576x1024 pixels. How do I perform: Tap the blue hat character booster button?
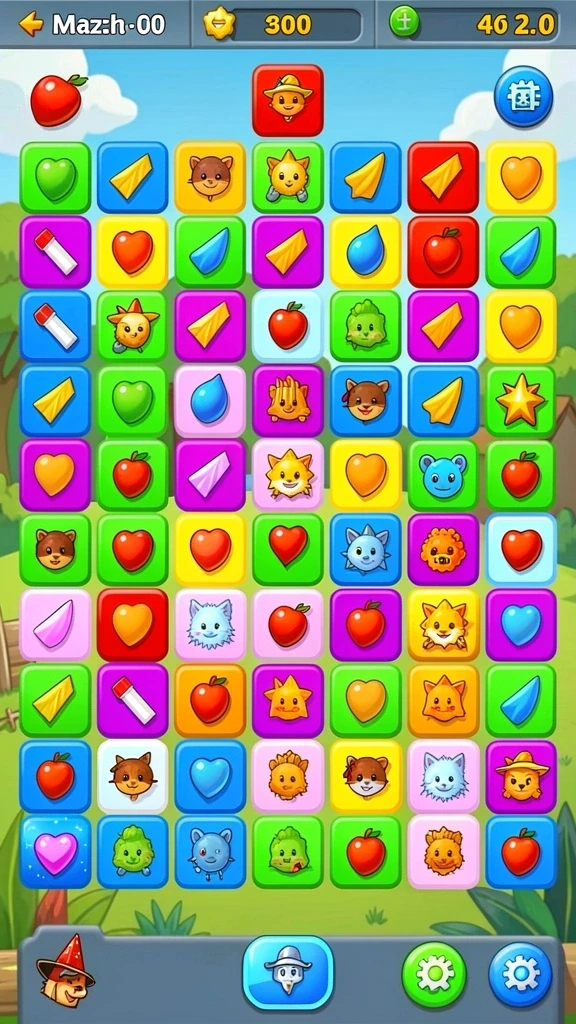coord(288,972)
